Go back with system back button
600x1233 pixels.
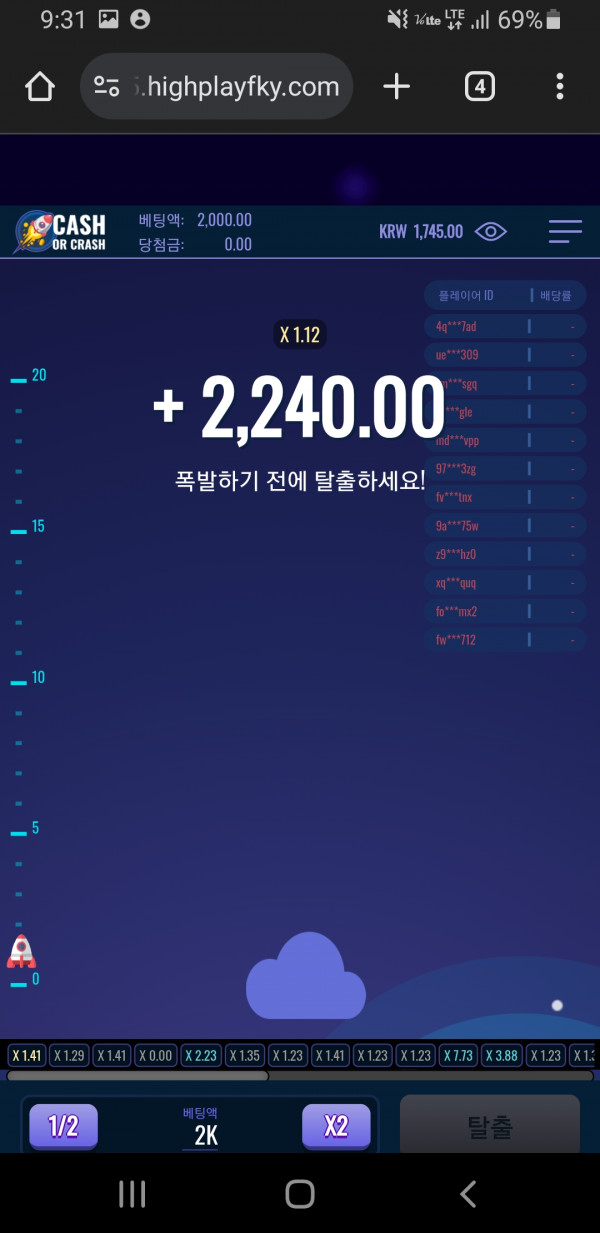(467, 1193)
